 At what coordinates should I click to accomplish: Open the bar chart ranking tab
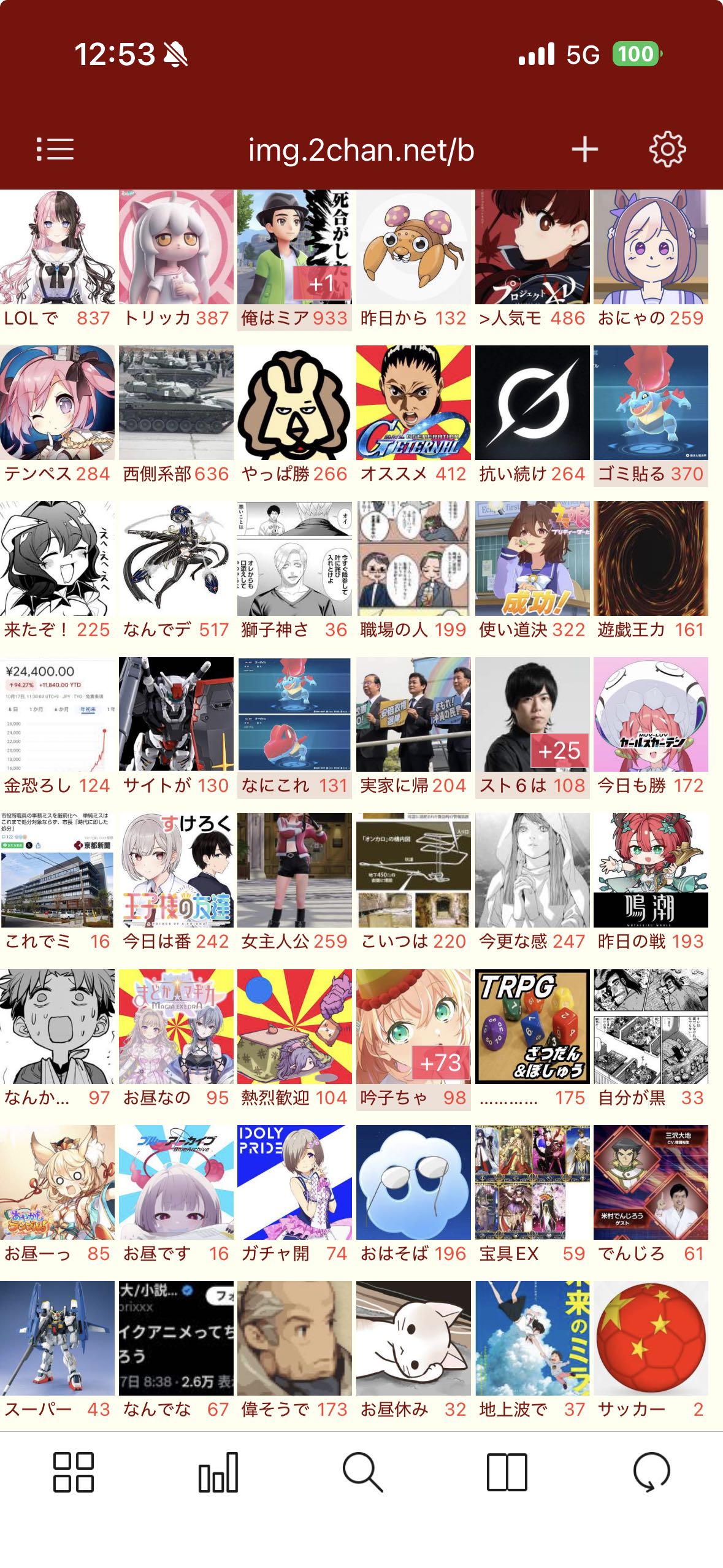218,1472
